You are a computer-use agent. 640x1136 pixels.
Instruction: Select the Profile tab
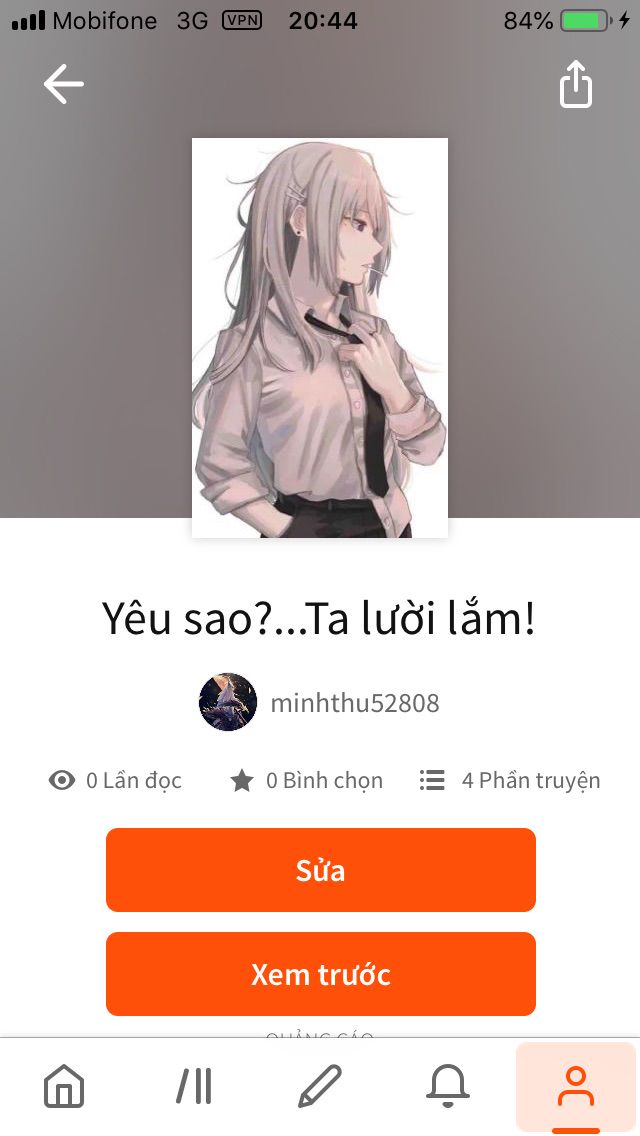(575, 1086)
